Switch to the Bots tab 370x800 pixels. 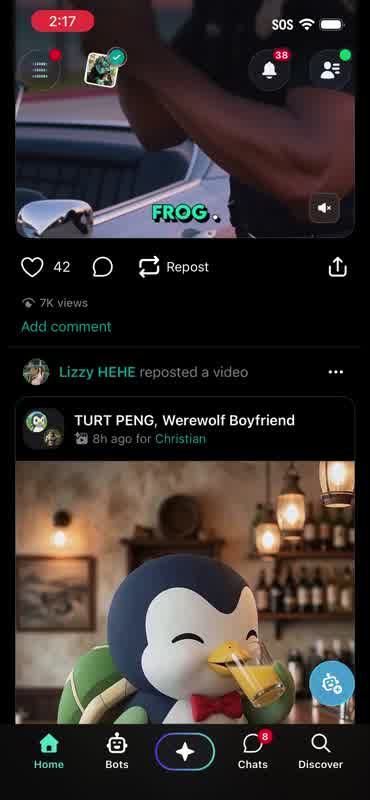tap(117, 751)
